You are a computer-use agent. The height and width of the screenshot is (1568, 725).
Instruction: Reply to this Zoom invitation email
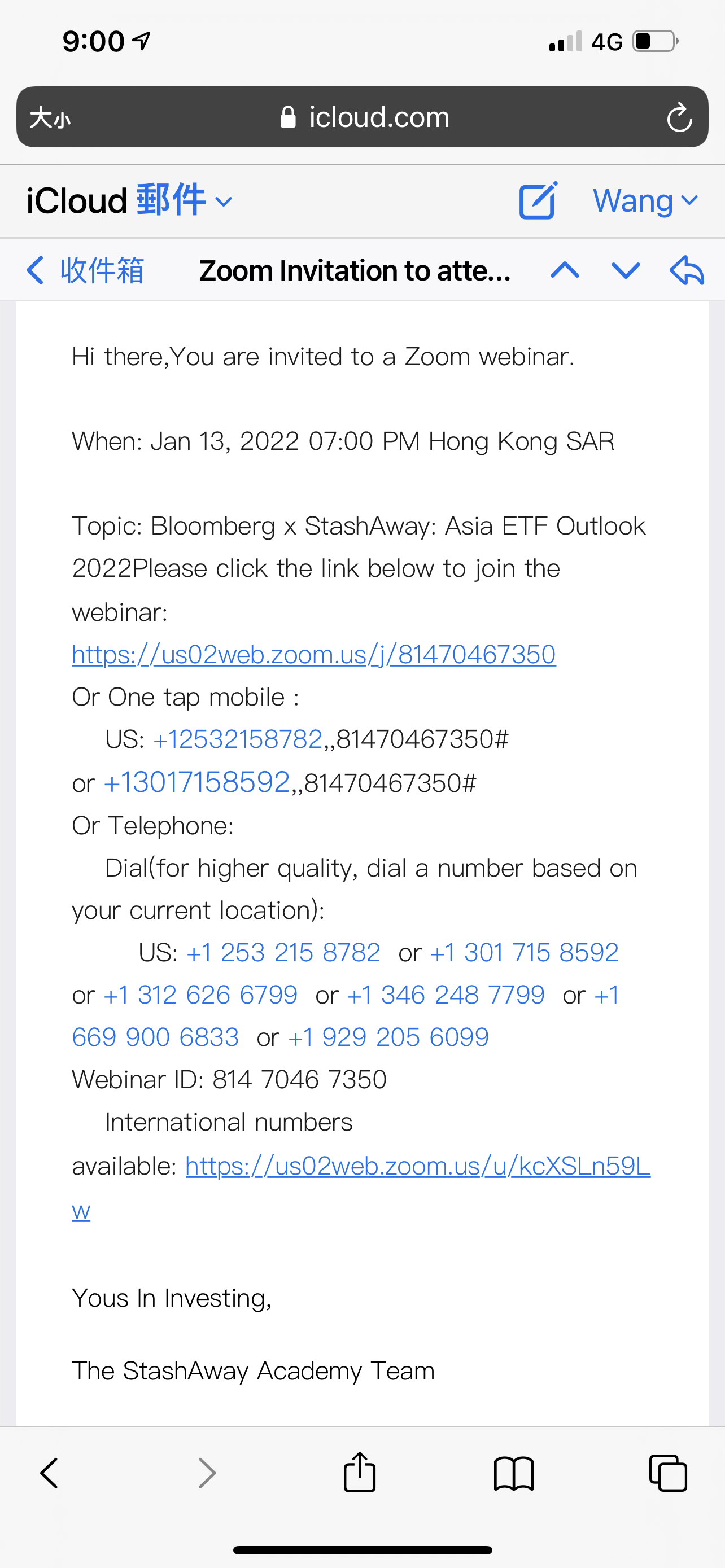pyautogui.click(x=686, y=270)
